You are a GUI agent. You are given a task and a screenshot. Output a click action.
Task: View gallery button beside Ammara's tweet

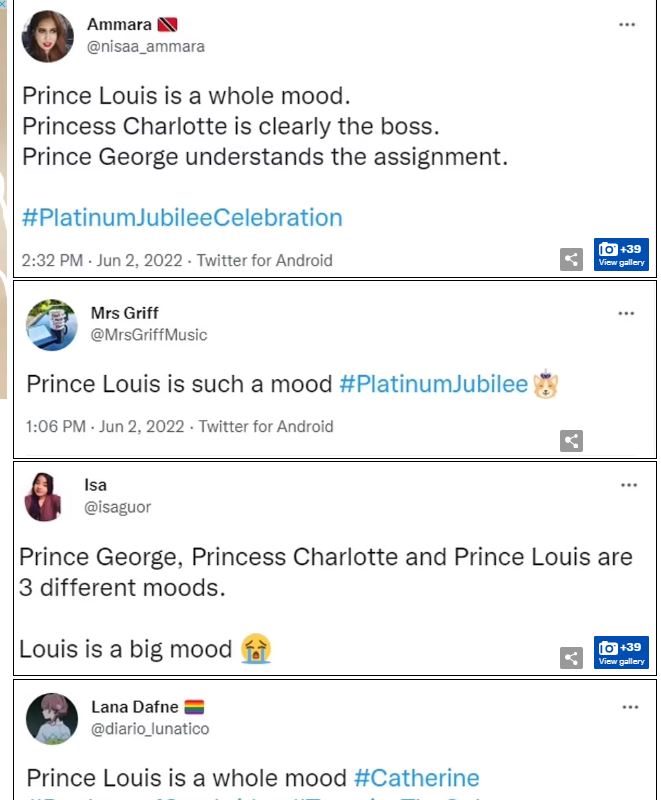[x=621, y=255]
